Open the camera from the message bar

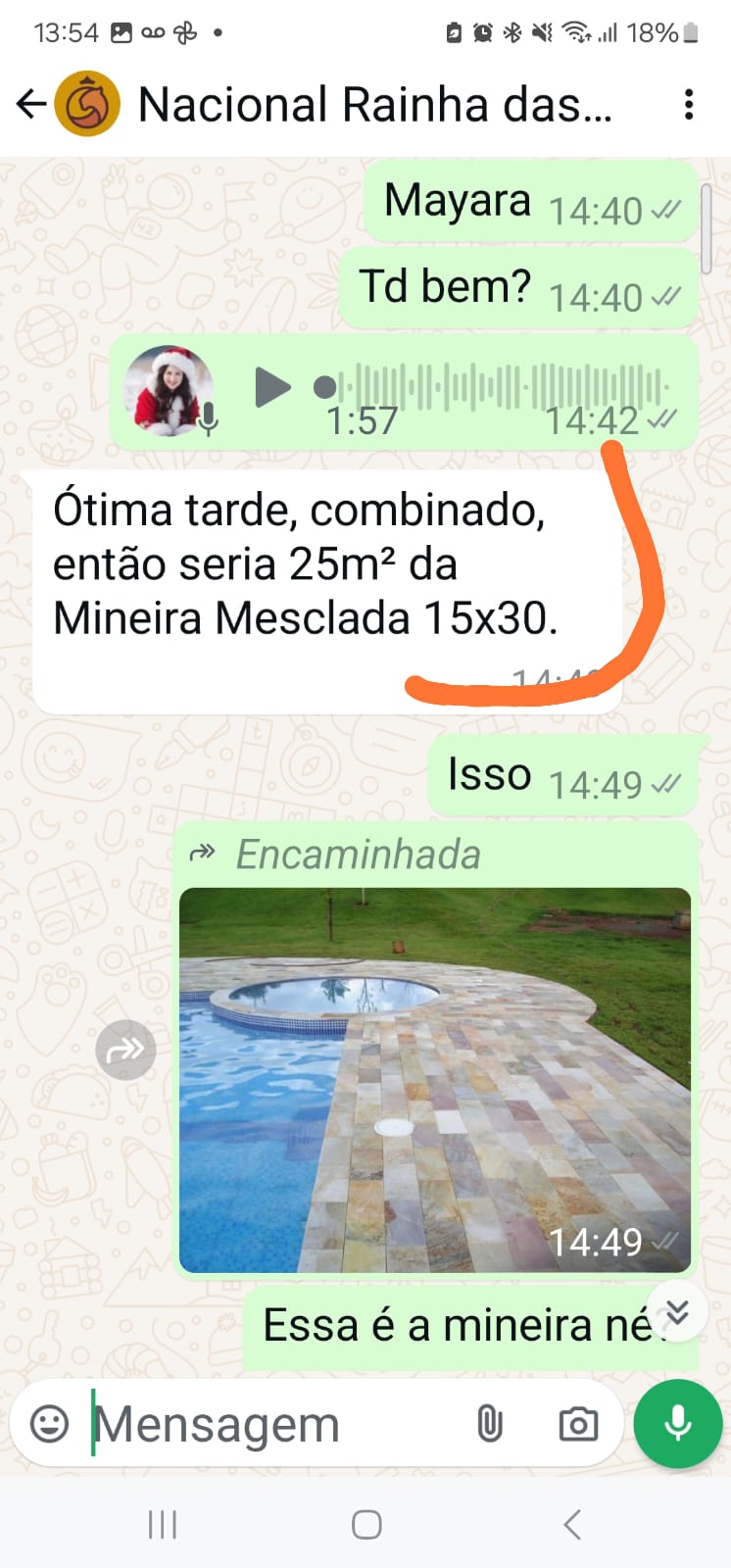pos(577,1424)
